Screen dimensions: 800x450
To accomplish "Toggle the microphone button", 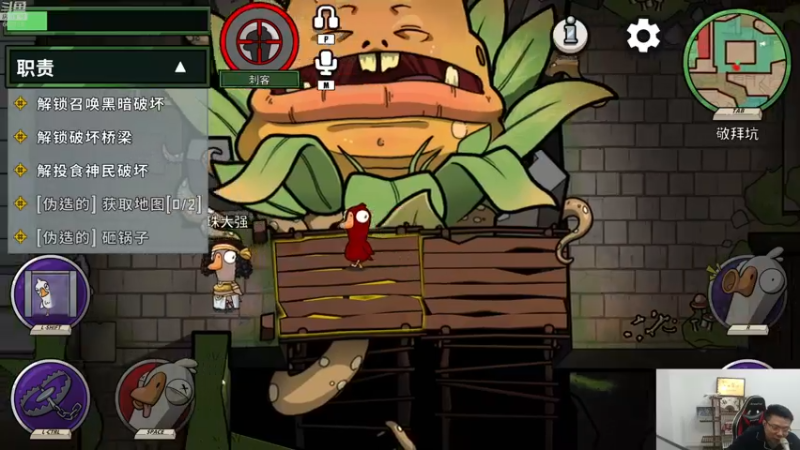I will coord(326,66).
